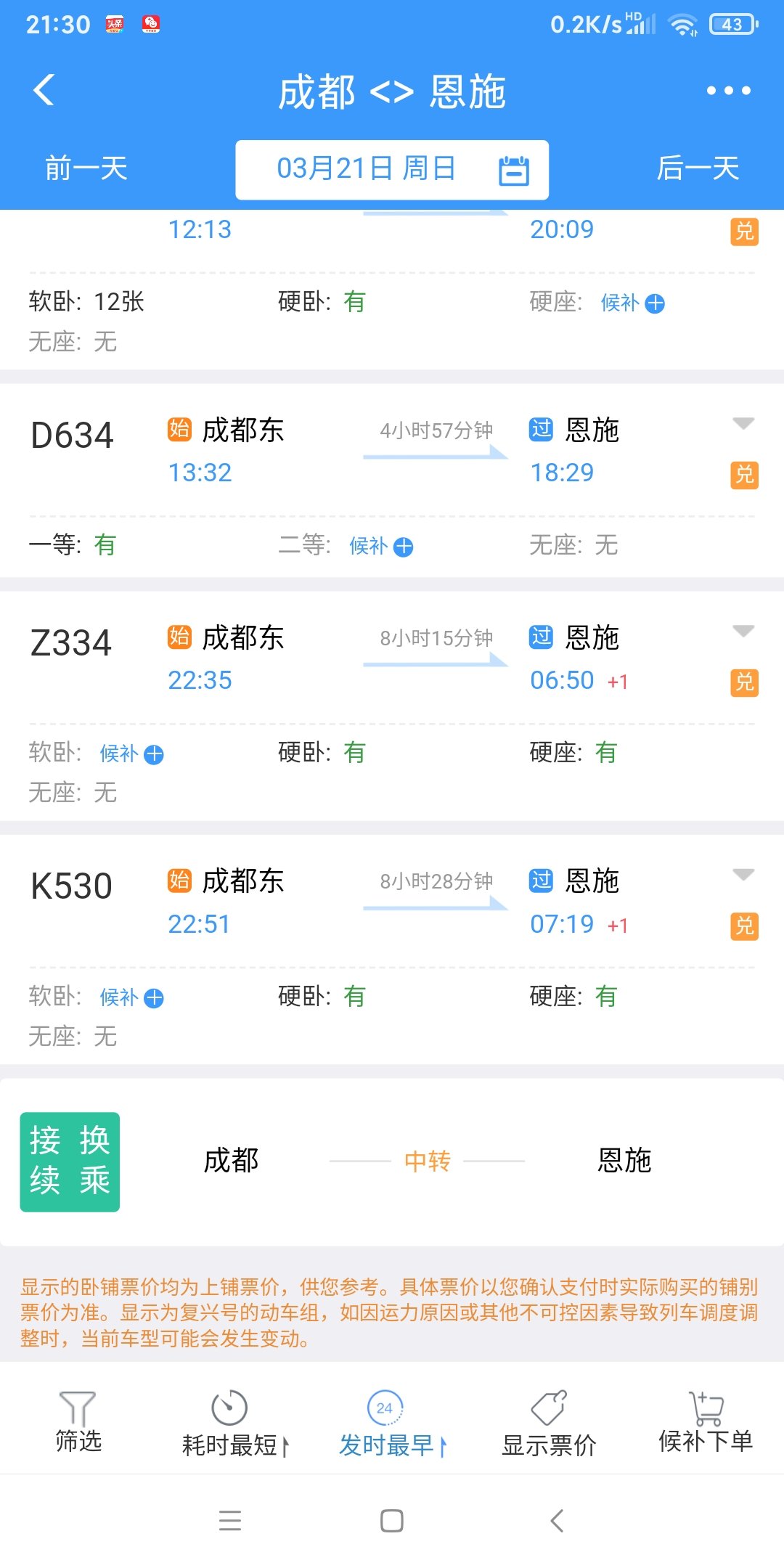Screen dimensions: 784x1568
Task: Open 候补下单 waitlist ordering
Action: 706,1421
